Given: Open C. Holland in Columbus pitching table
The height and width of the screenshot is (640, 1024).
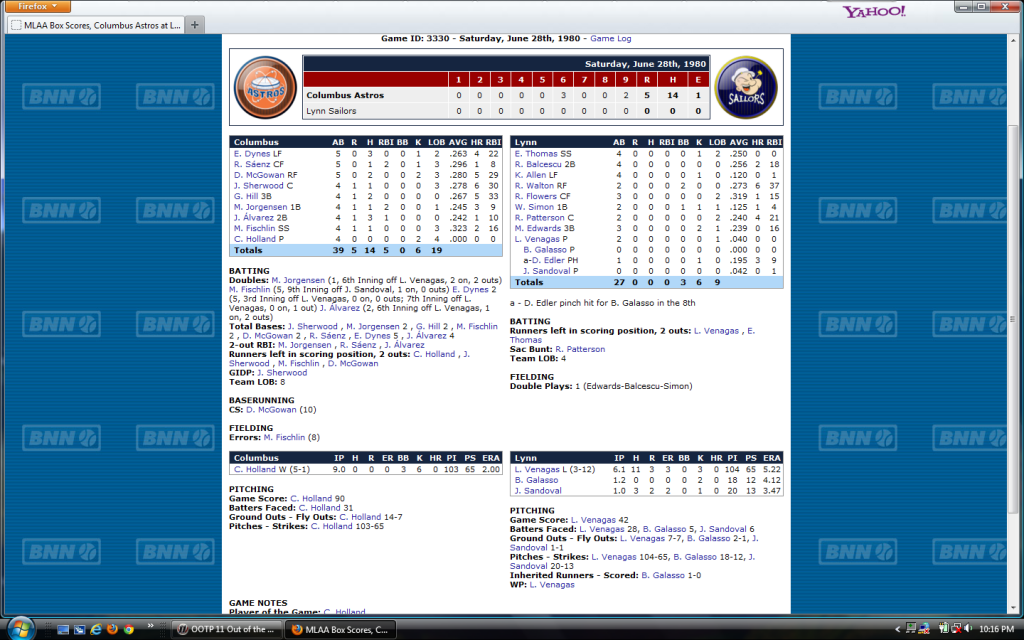Looking at the screenshot, I should pos(252,469).
